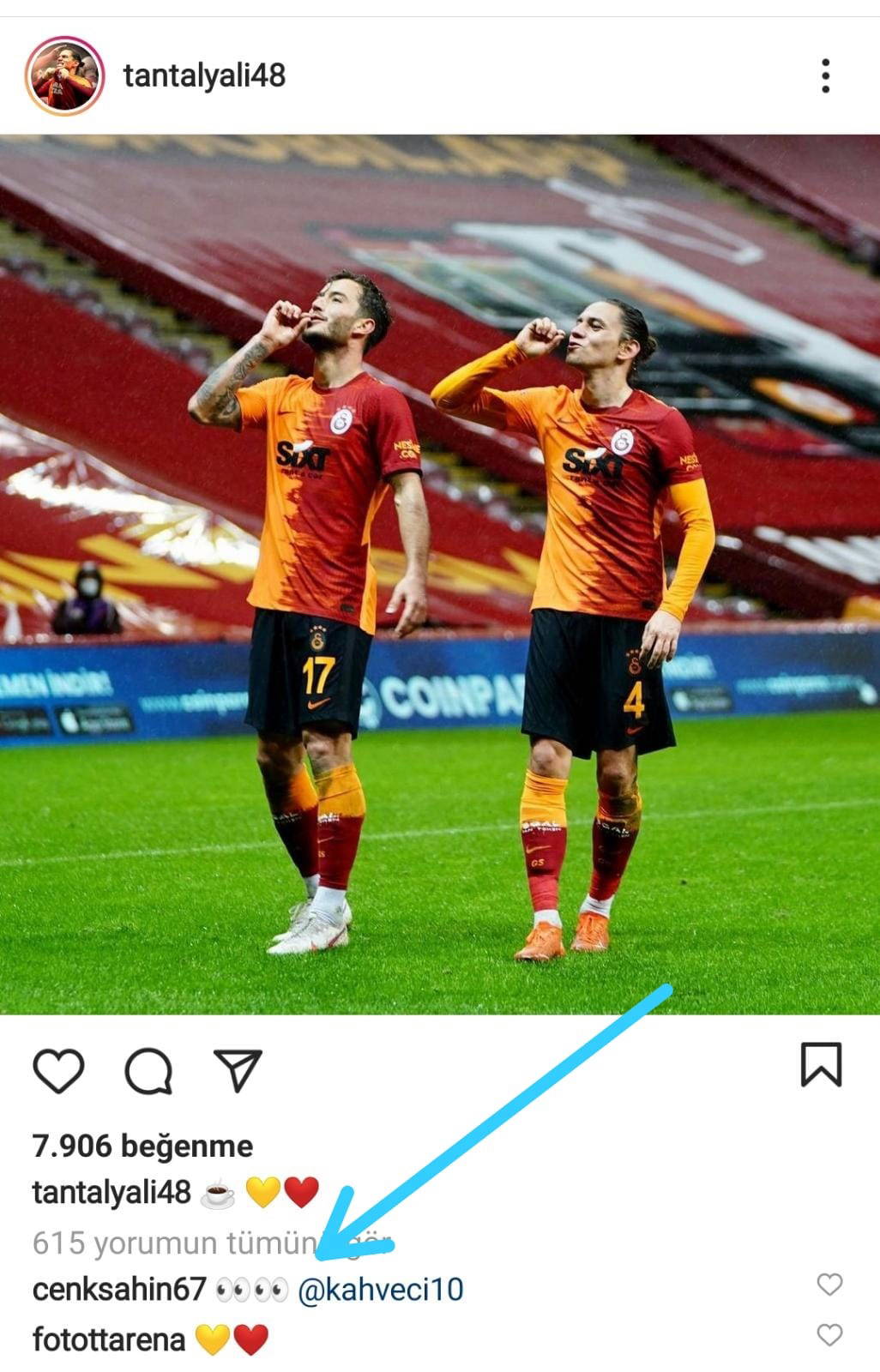This screenshot has width=880, height=1372.
Task: Open the post photo
Action: [x=439, y=575]
